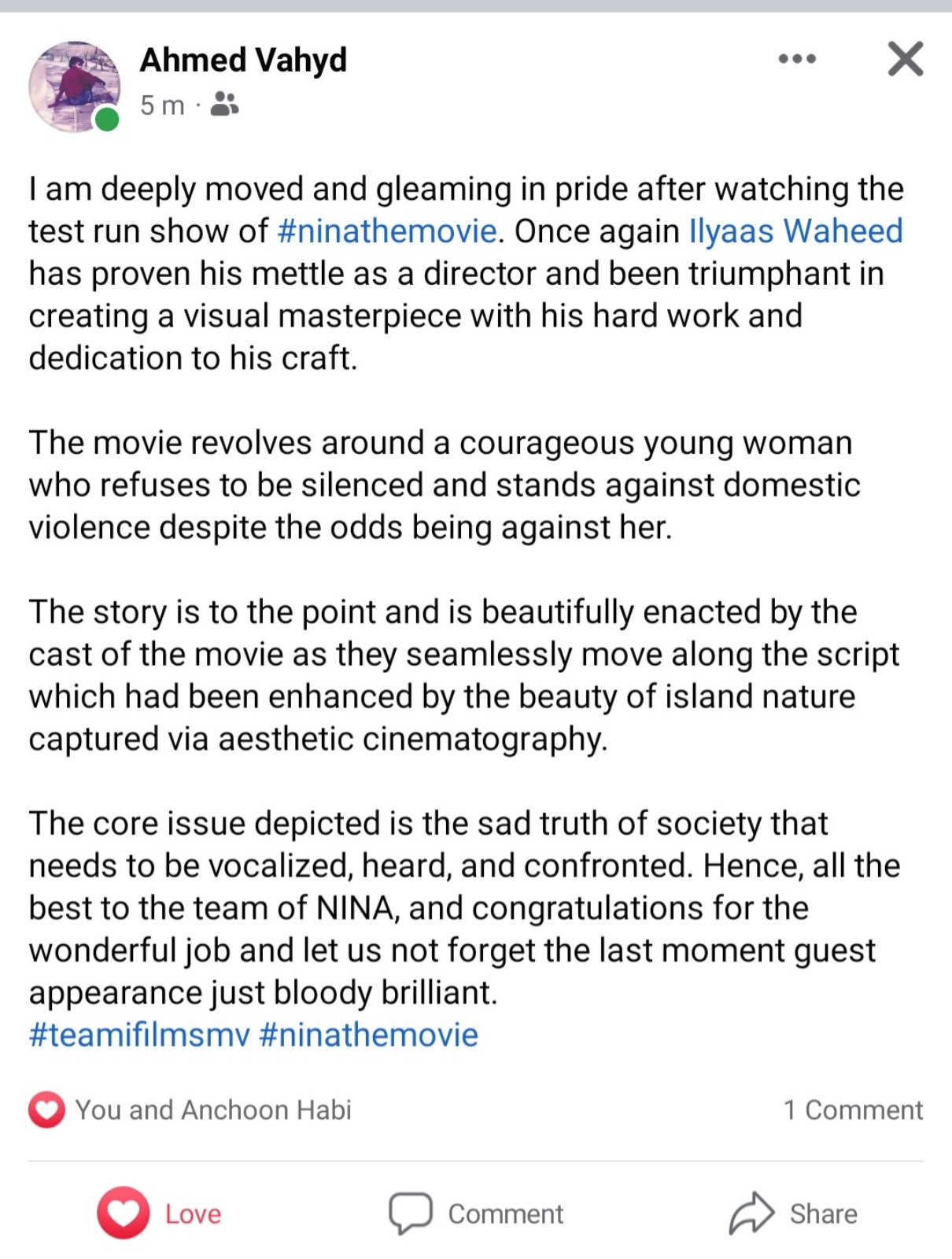Share this post
The height and width of the screenshot is (1259, 952).
coord(793,1213)
